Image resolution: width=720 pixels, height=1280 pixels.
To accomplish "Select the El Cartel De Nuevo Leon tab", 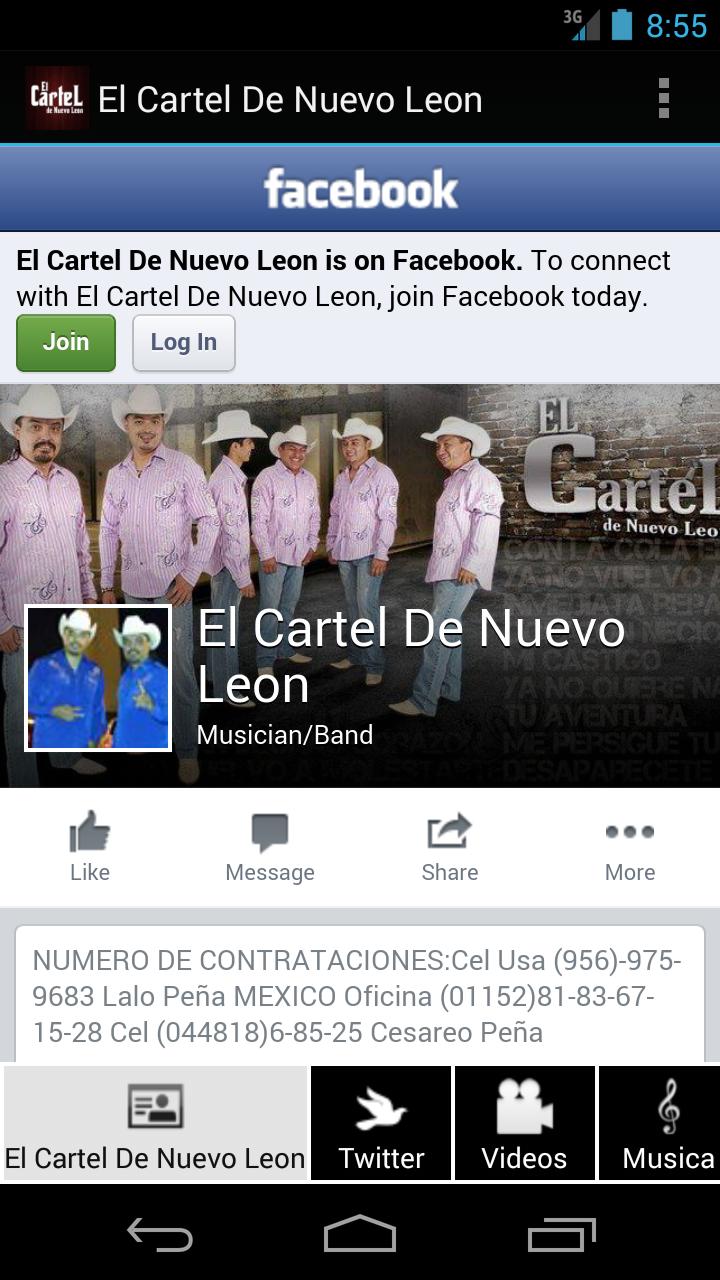I will pos(154,1122).
